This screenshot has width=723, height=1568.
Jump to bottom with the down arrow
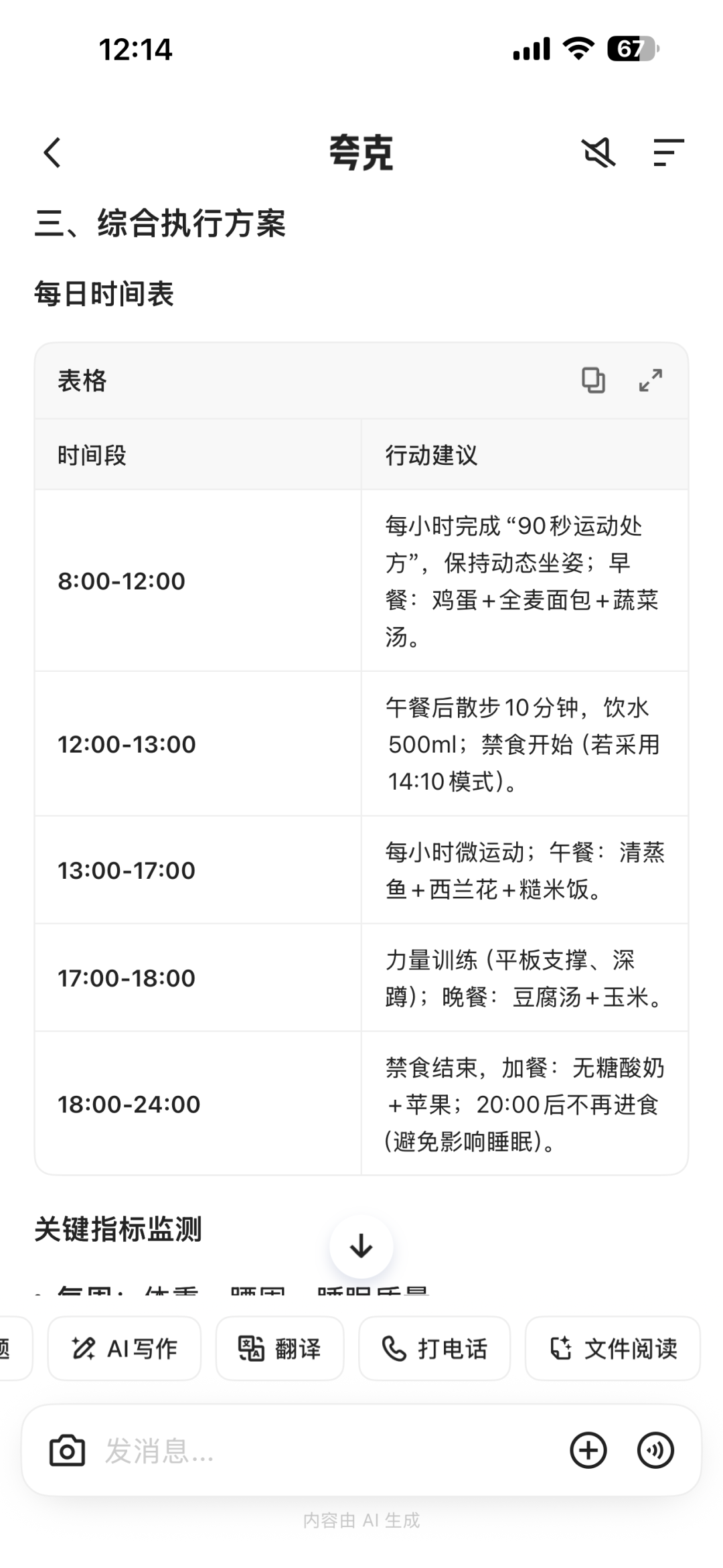pos(361,1246)
